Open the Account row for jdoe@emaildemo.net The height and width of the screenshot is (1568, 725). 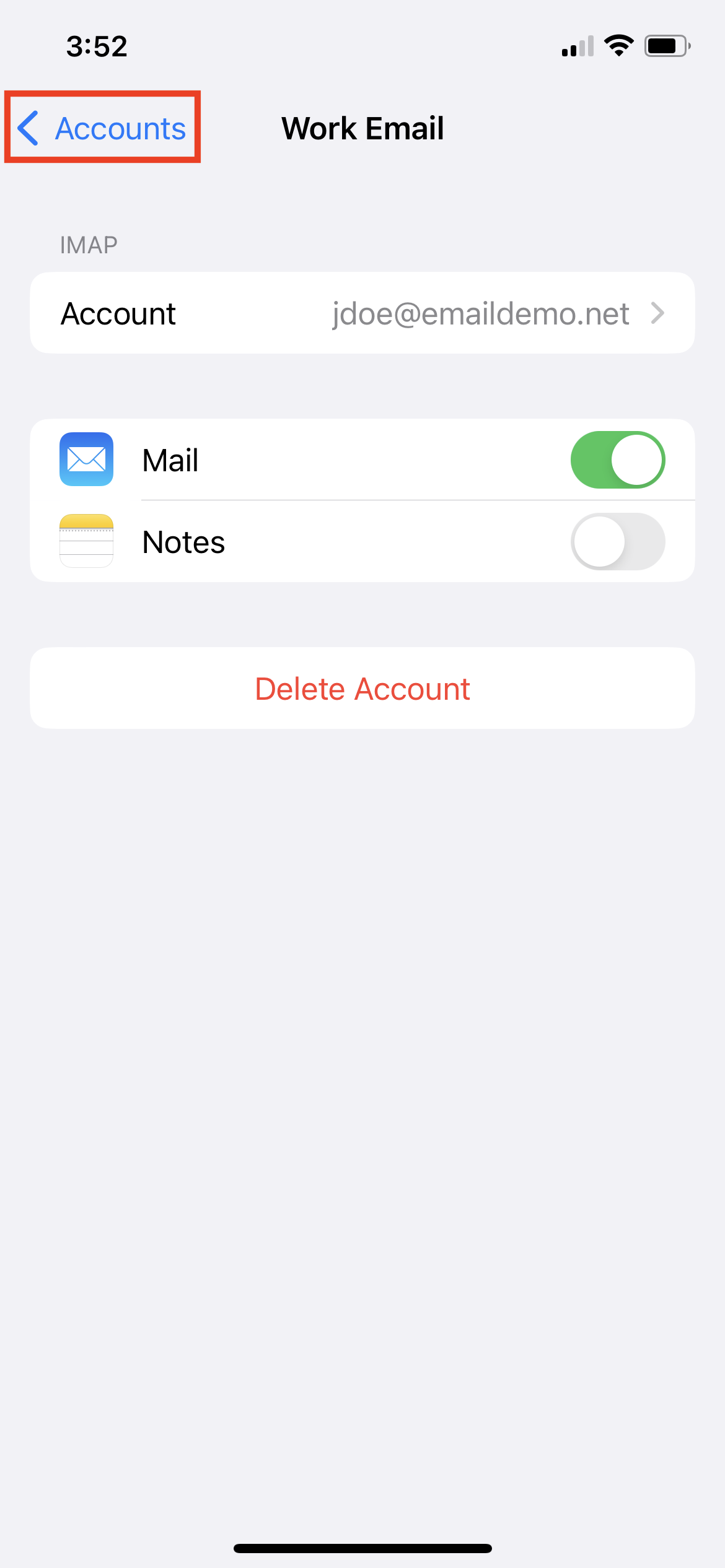(362, 313)
